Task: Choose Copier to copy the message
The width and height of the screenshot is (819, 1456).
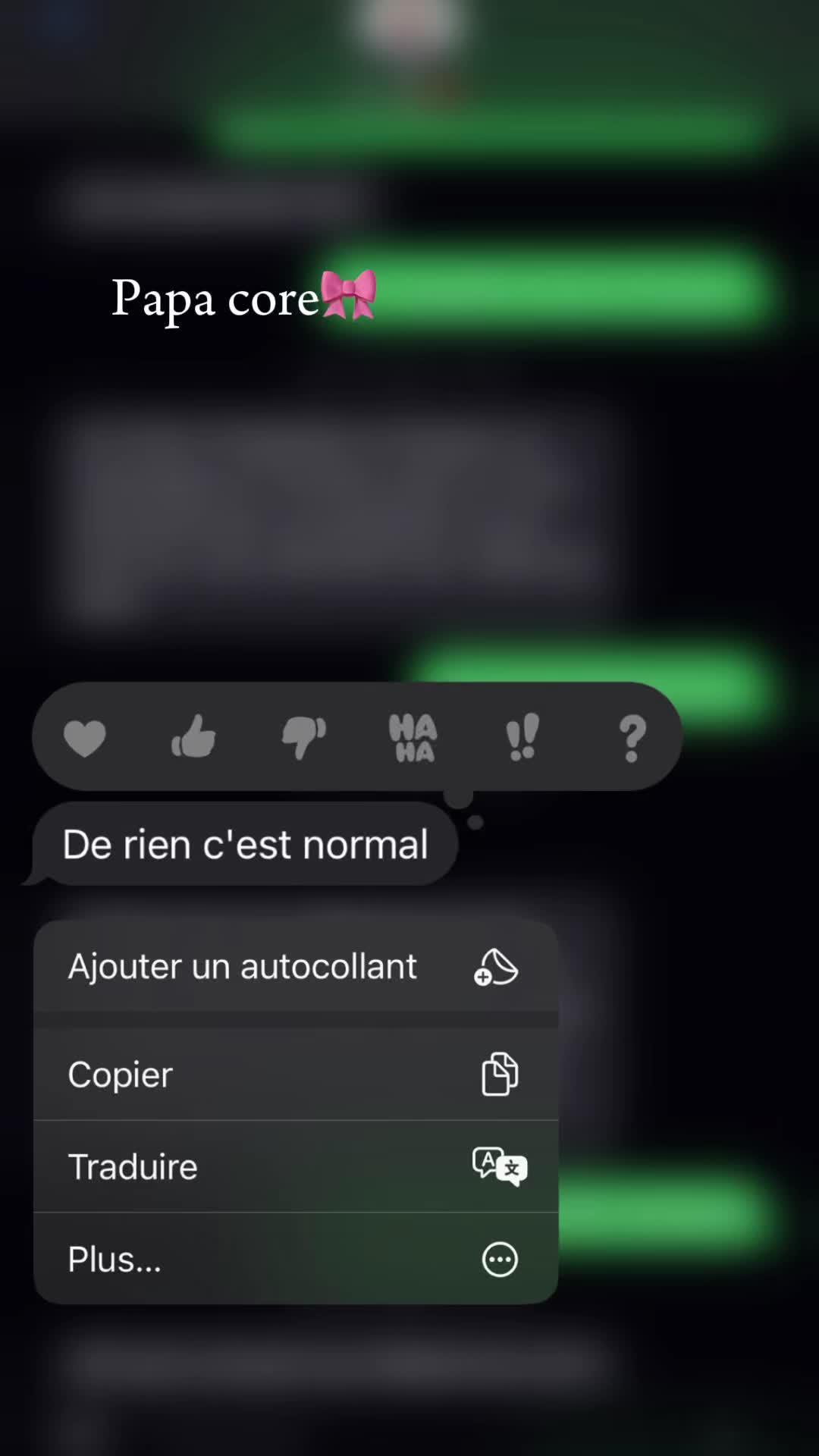Action: pyautogui.click(x=296, y=1074)
